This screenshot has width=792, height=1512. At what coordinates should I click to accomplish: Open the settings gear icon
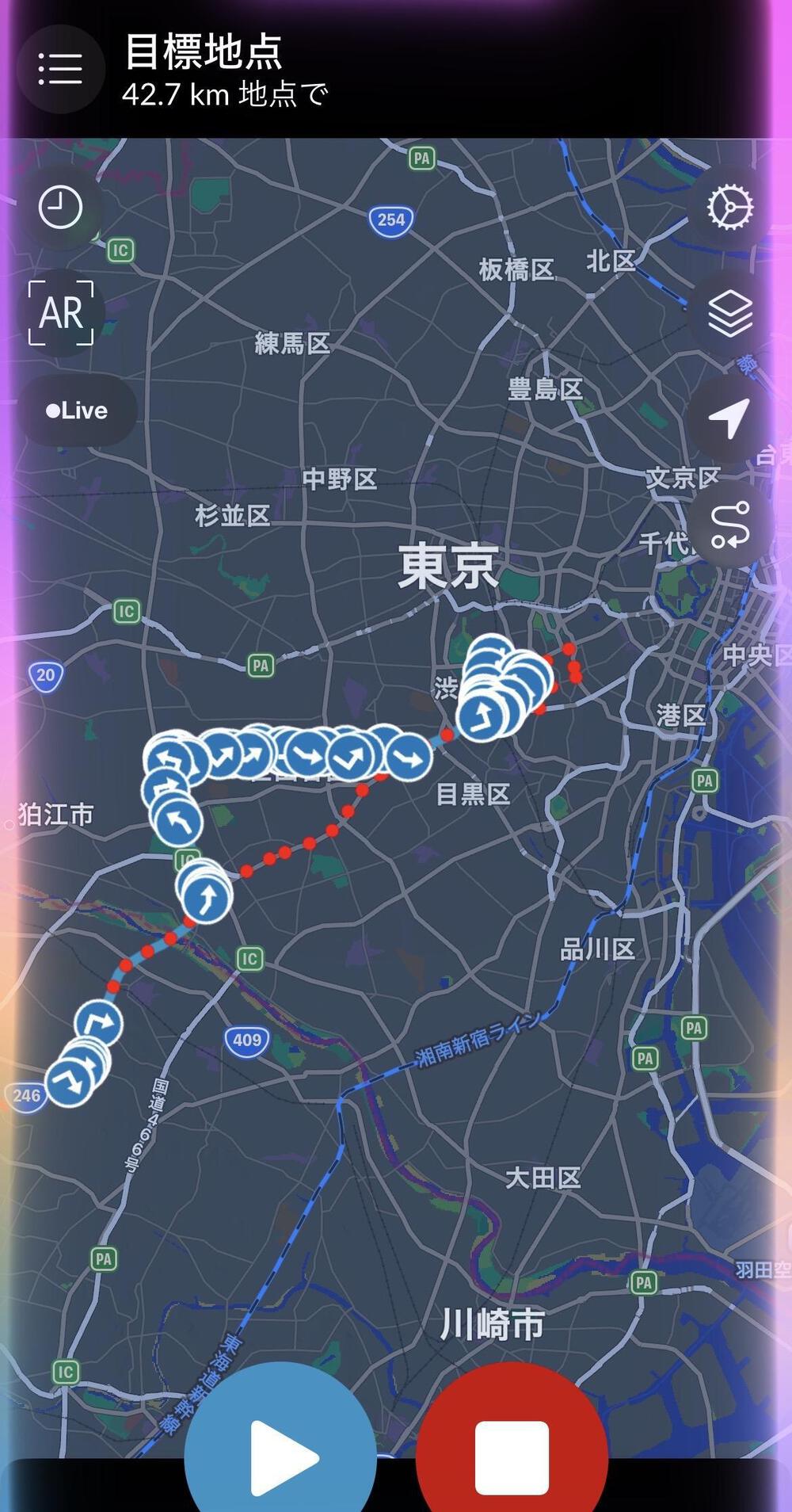coord(730,205)
